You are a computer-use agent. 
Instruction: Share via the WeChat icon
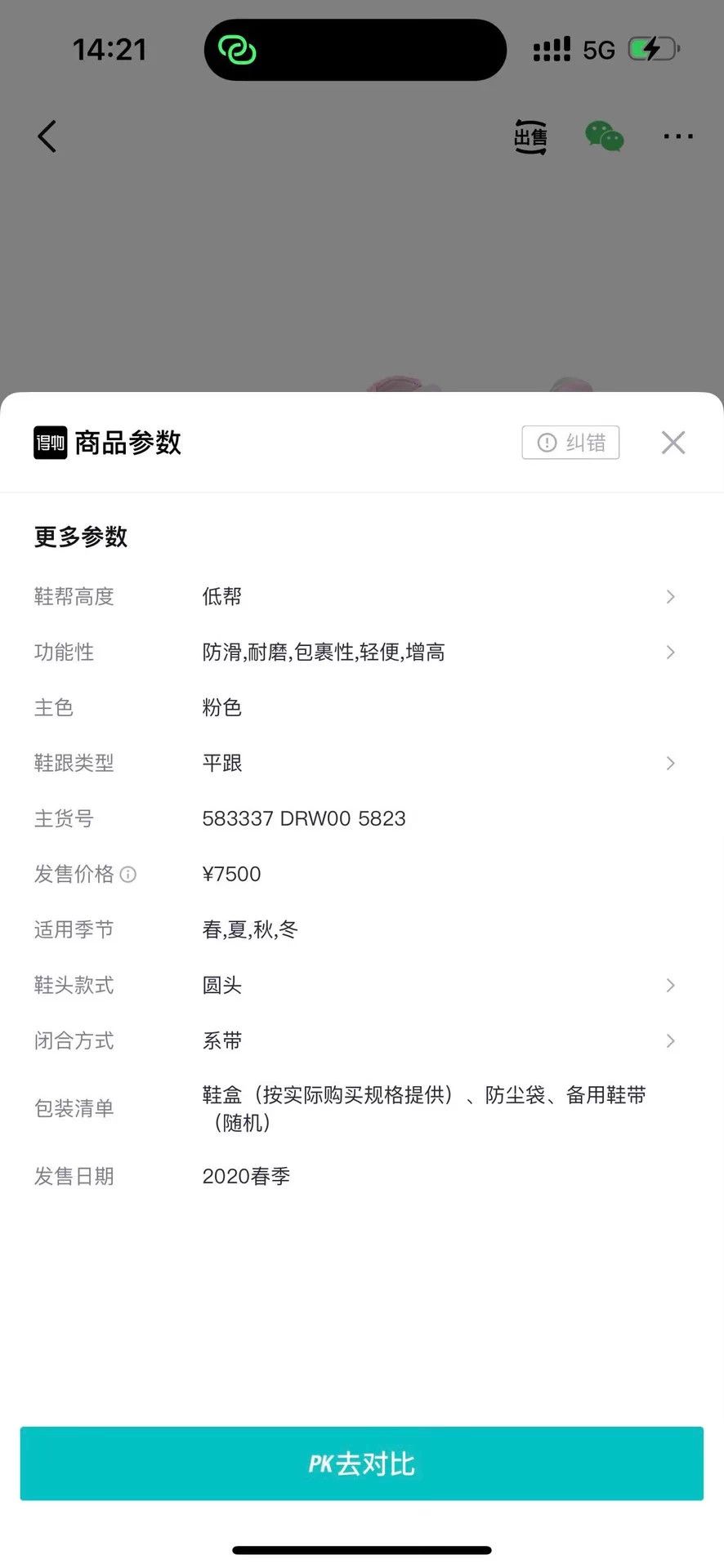coord(605,136)
